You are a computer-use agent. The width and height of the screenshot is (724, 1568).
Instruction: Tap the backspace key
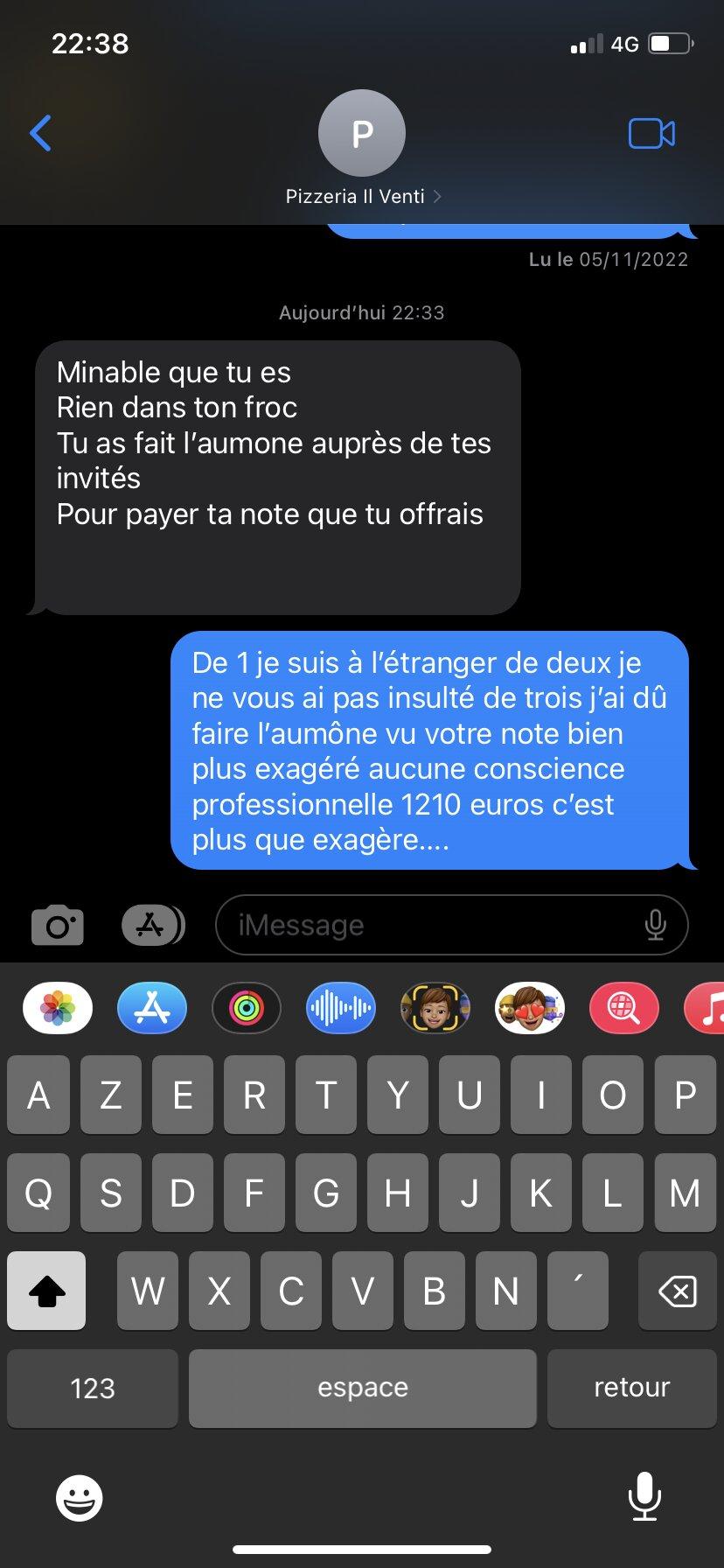point(677,1291)
